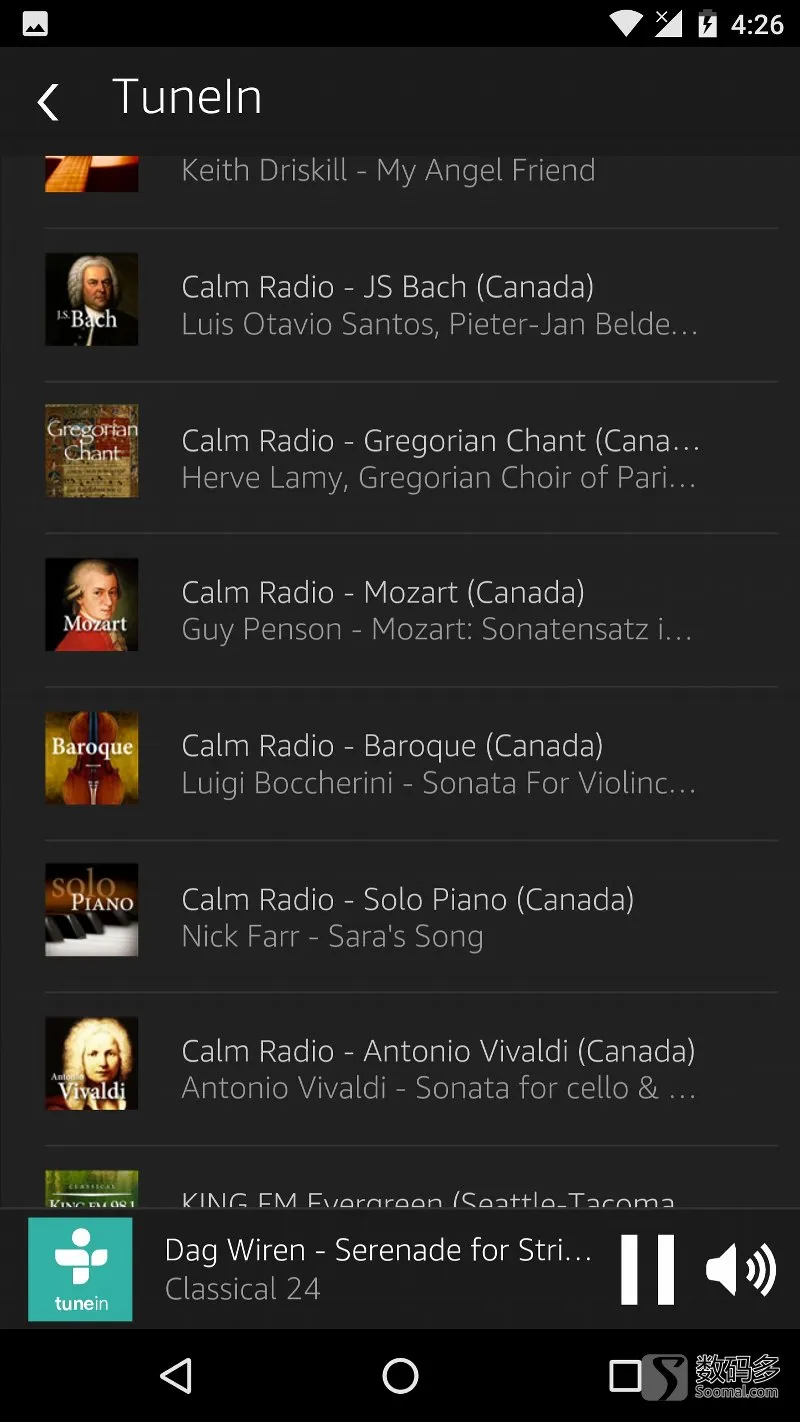Pause the current Classical 24 playback
This screenshot has height=1422, width=800.
point(647,1269)
